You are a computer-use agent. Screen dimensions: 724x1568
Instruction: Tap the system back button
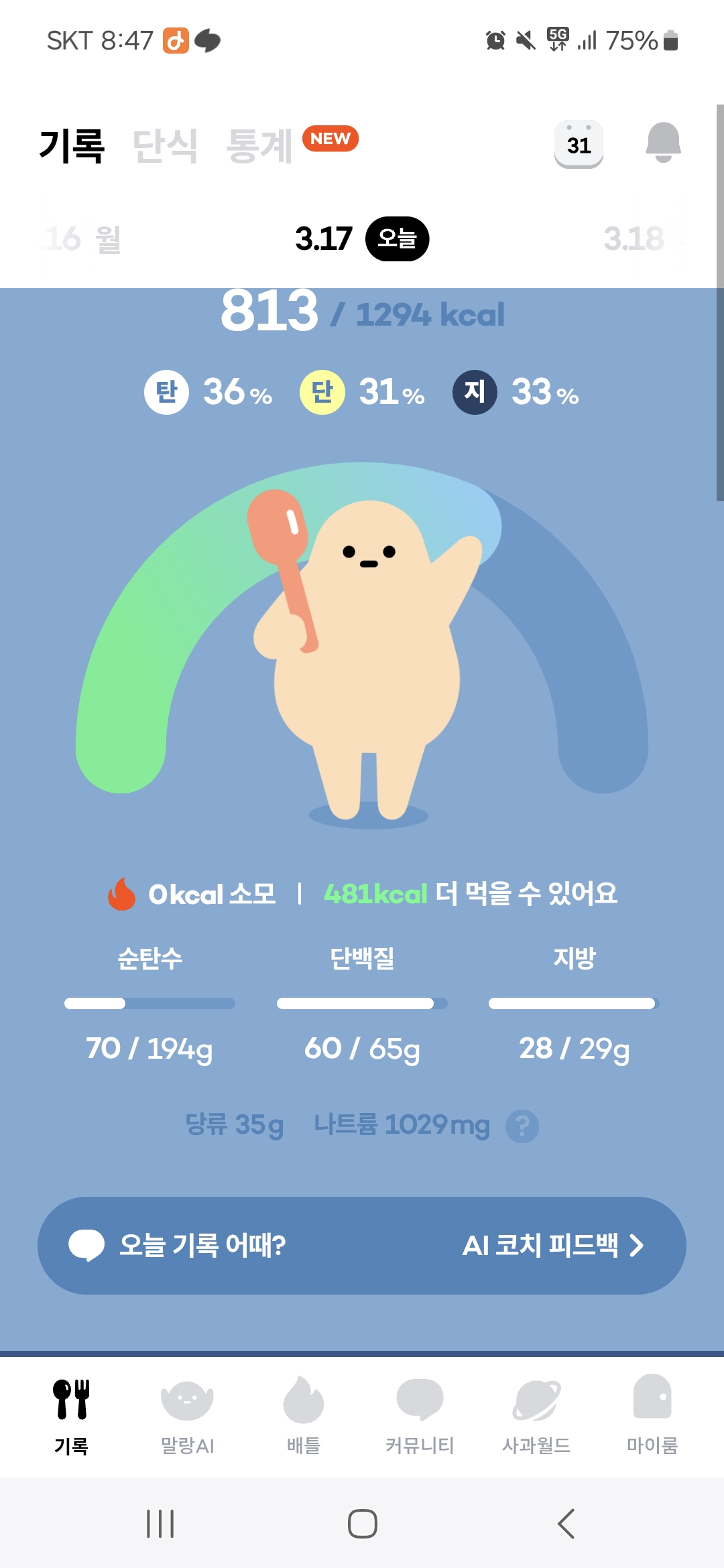click(x=566, y=1524)
